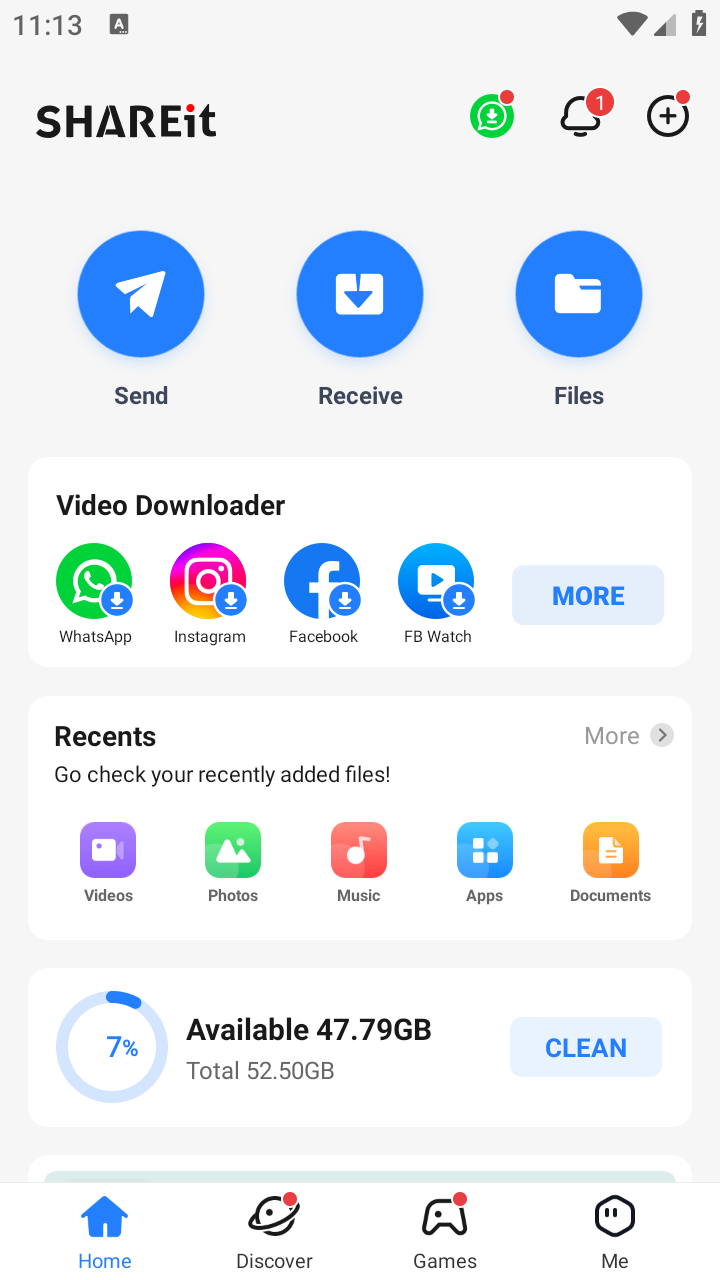Open the Facebook video downloader

pos(322,580)
